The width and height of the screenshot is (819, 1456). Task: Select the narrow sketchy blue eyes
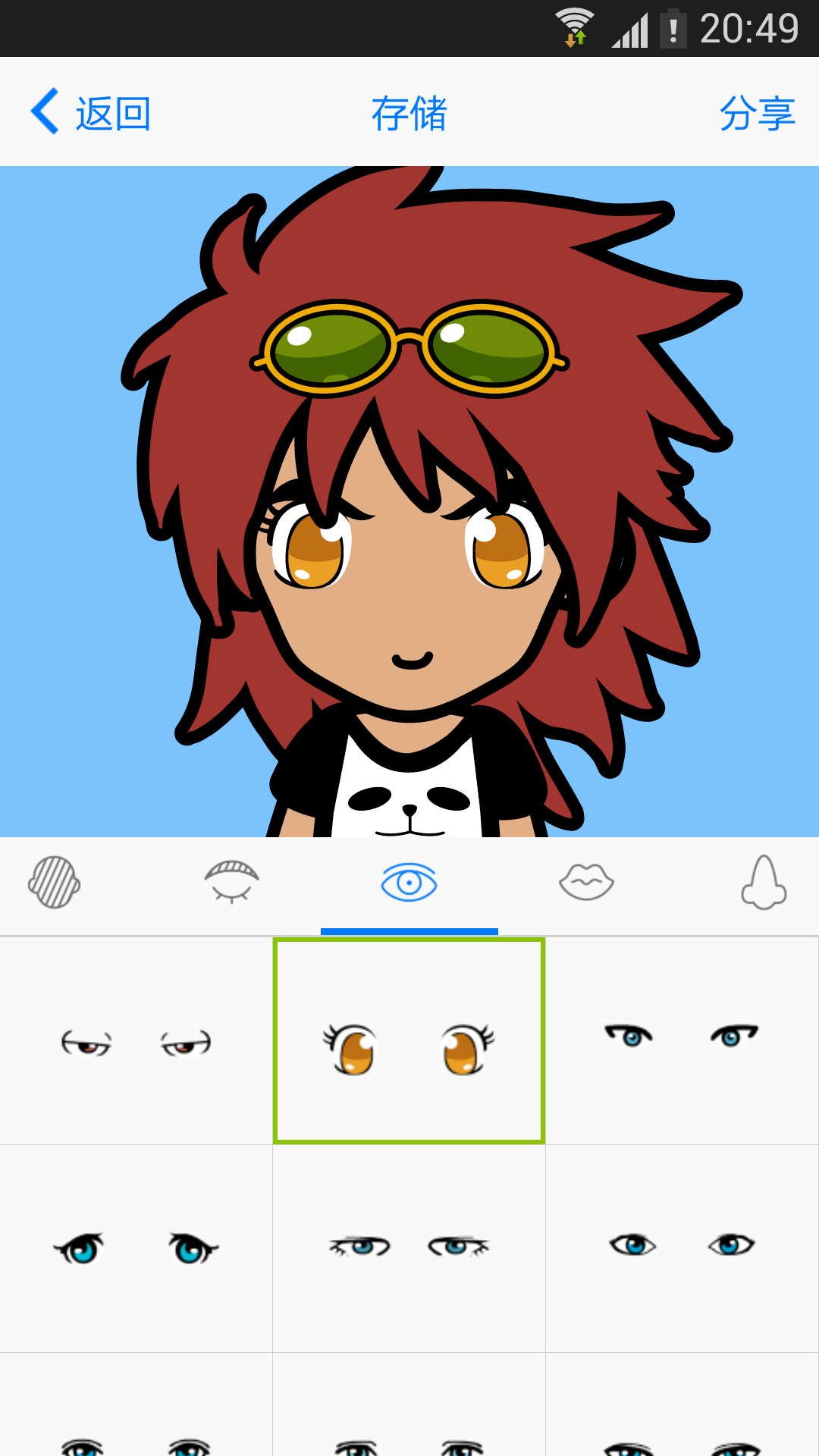click(409, 1247)
